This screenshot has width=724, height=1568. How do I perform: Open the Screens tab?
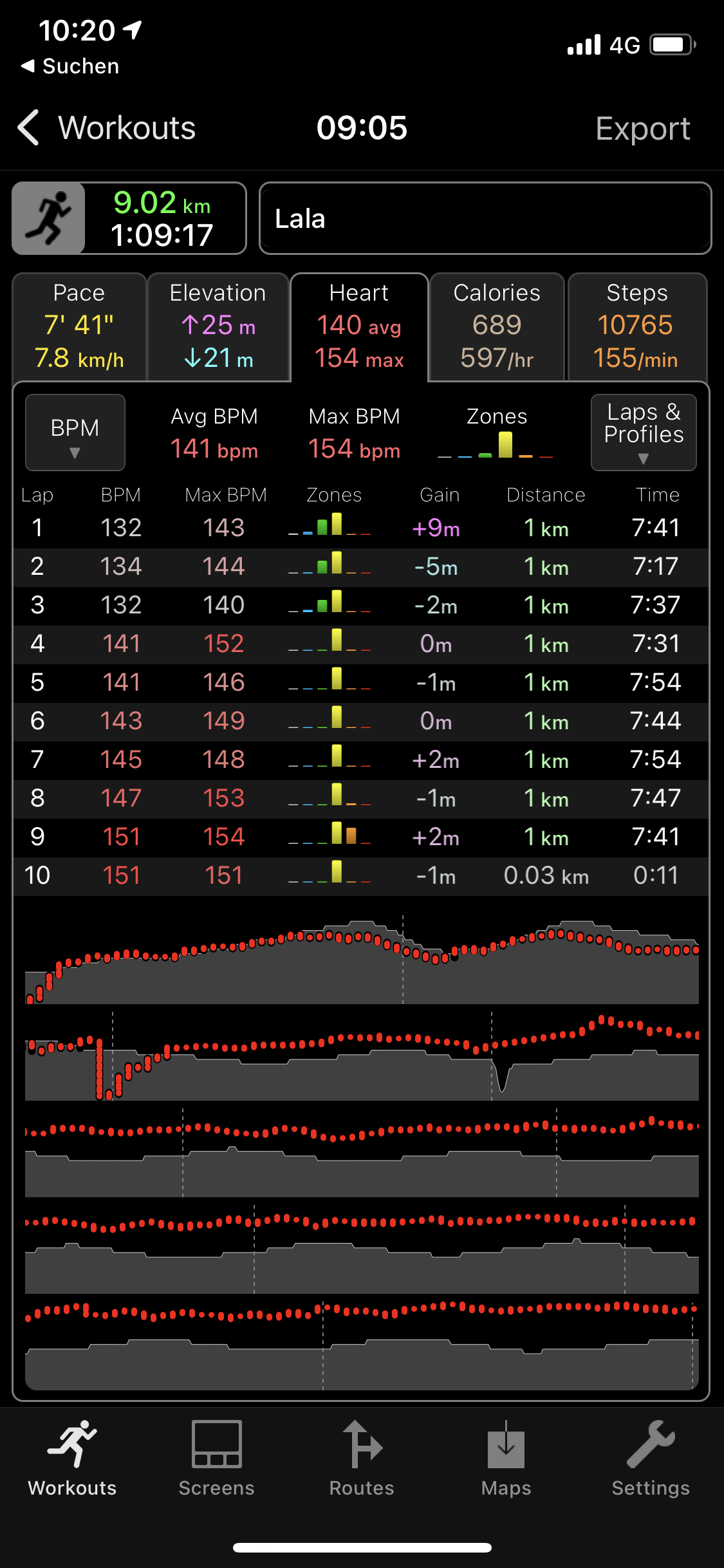click(217, 1459)
